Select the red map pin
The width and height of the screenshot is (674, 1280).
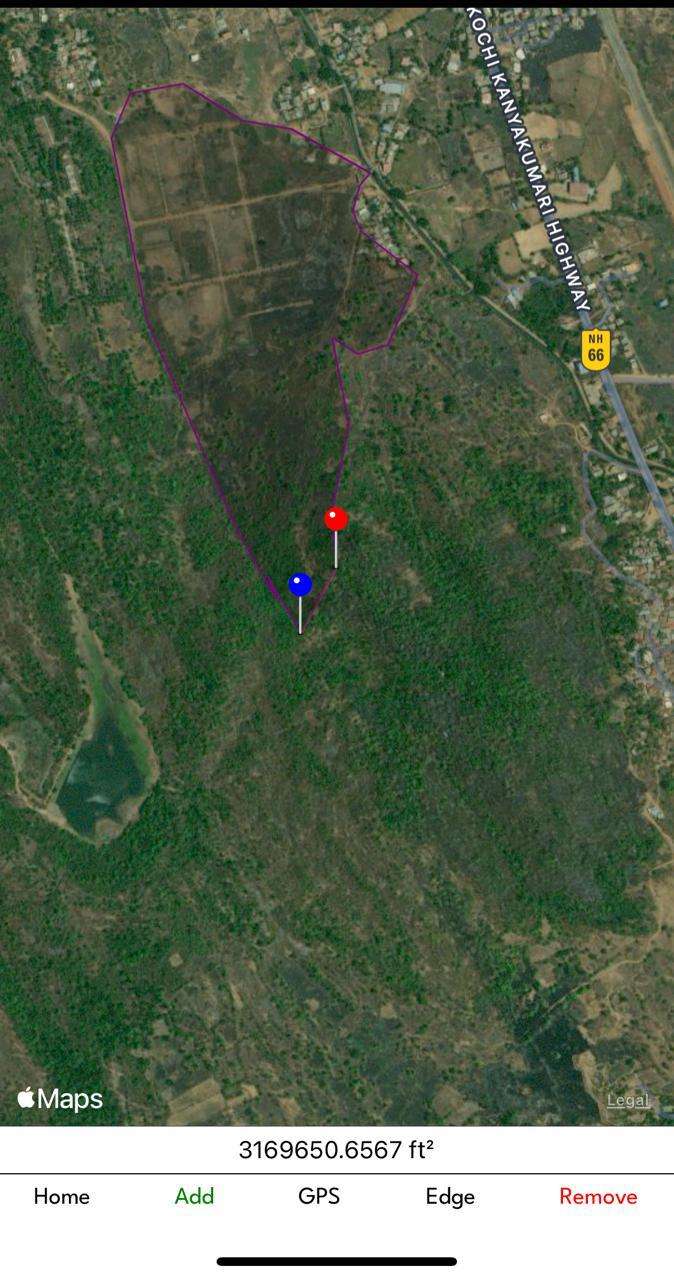point(336,519)
